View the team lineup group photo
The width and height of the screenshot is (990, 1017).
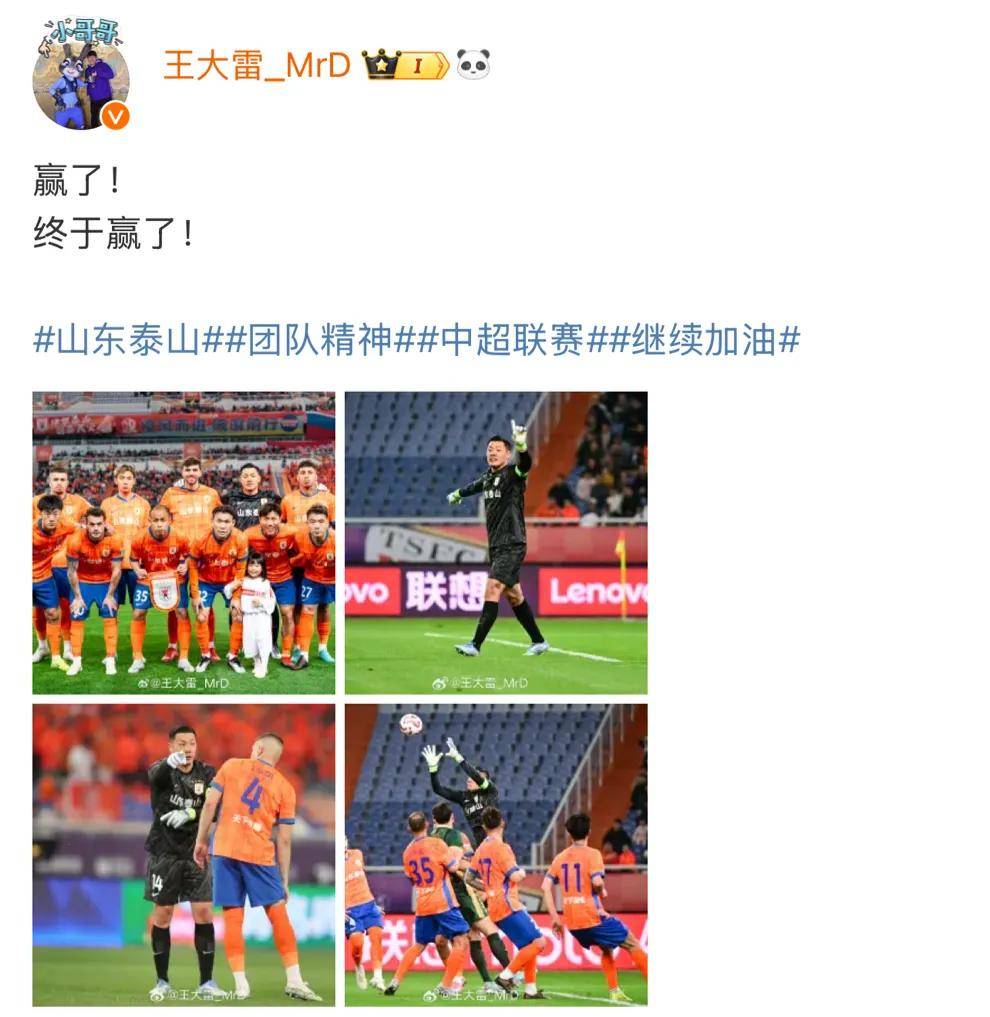pos(184,543)
